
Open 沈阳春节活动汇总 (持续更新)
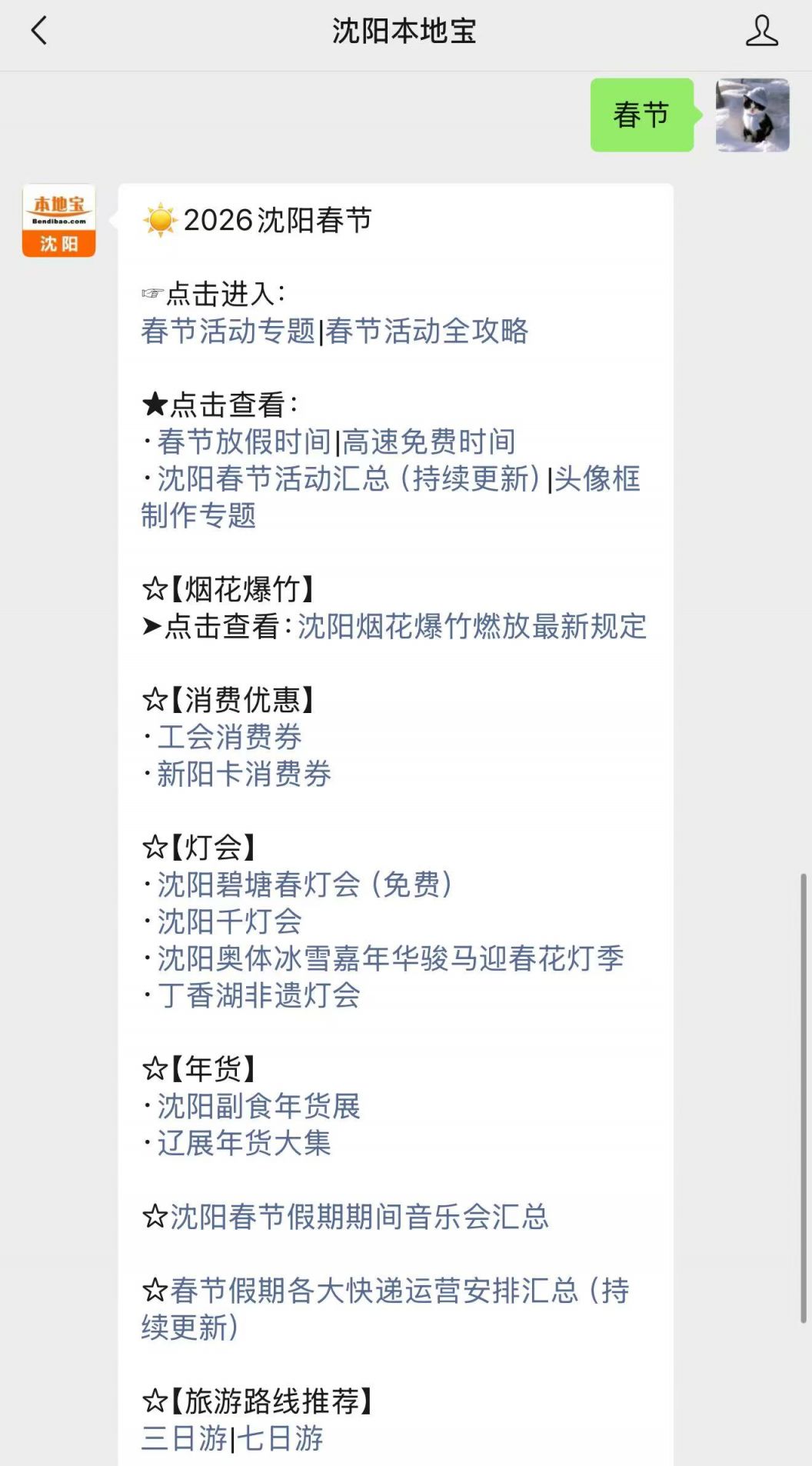350,479
